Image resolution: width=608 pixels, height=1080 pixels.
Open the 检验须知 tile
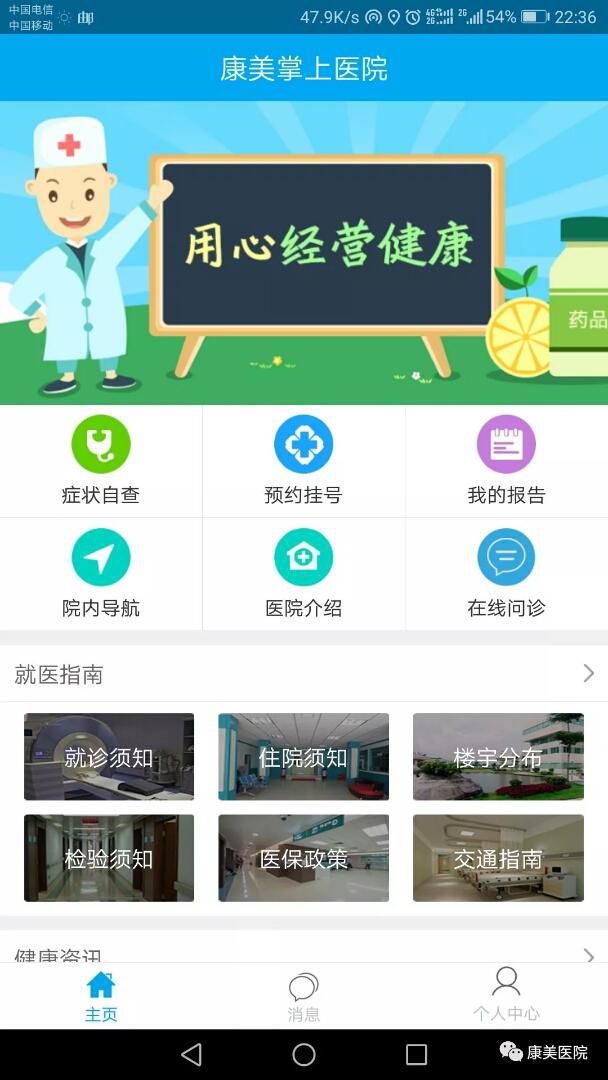pyautogui.click(x=109, y=858)
